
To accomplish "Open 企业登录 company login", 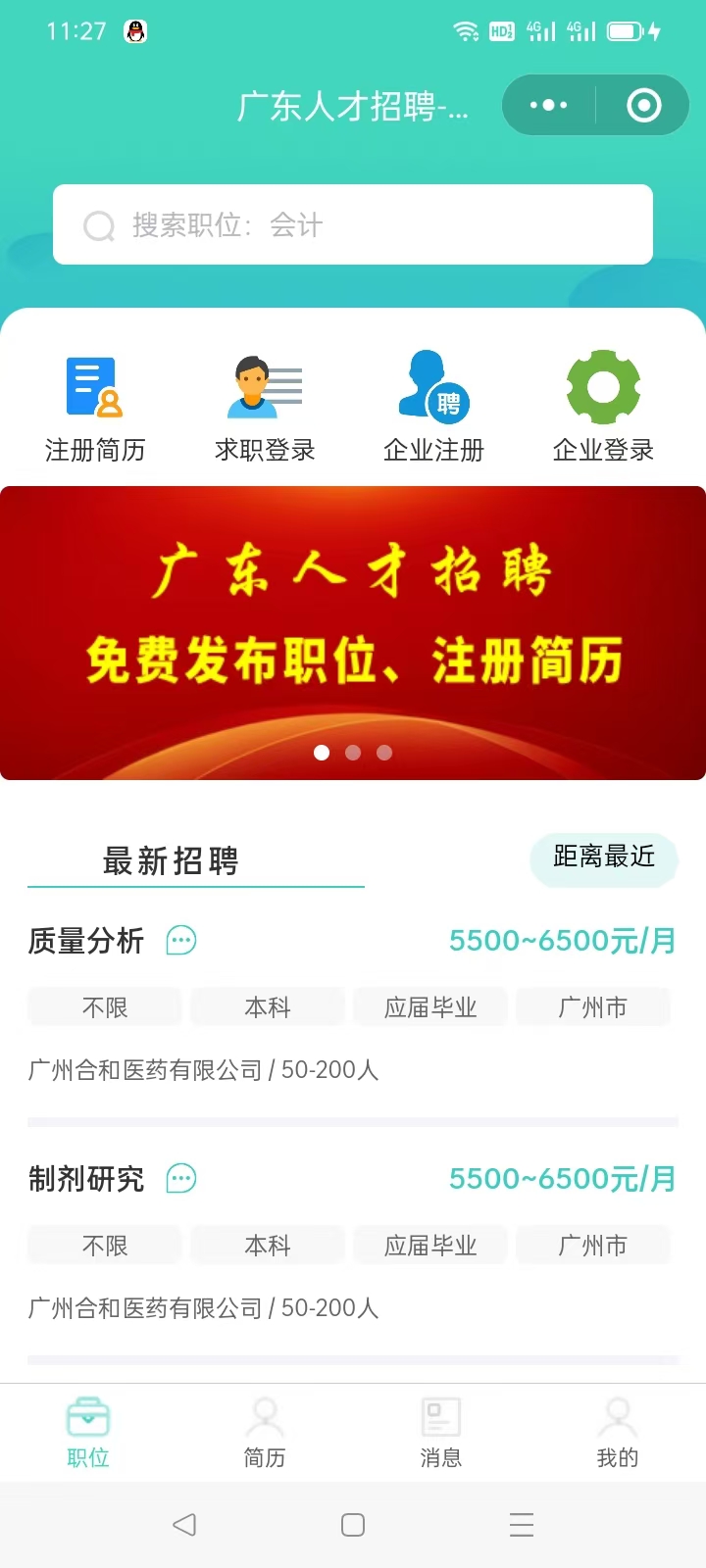I will click(603, 409).
